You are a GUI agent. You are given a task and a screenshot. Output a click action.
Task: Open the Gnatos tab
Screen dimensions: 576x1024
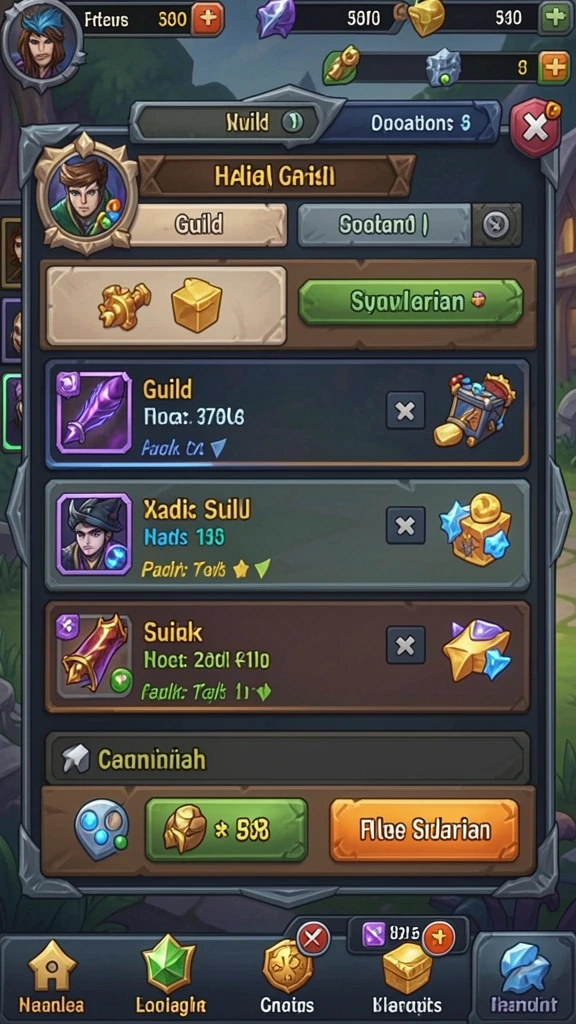[287, 978]
